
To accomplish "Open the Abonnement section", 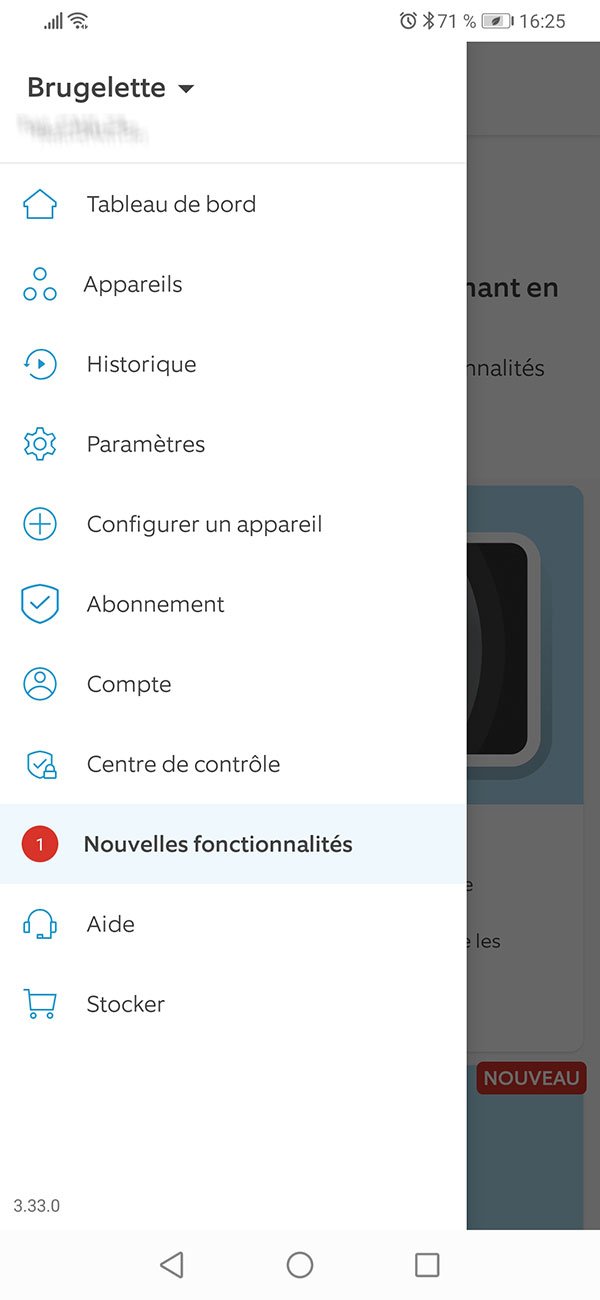I will click(155, 604).
